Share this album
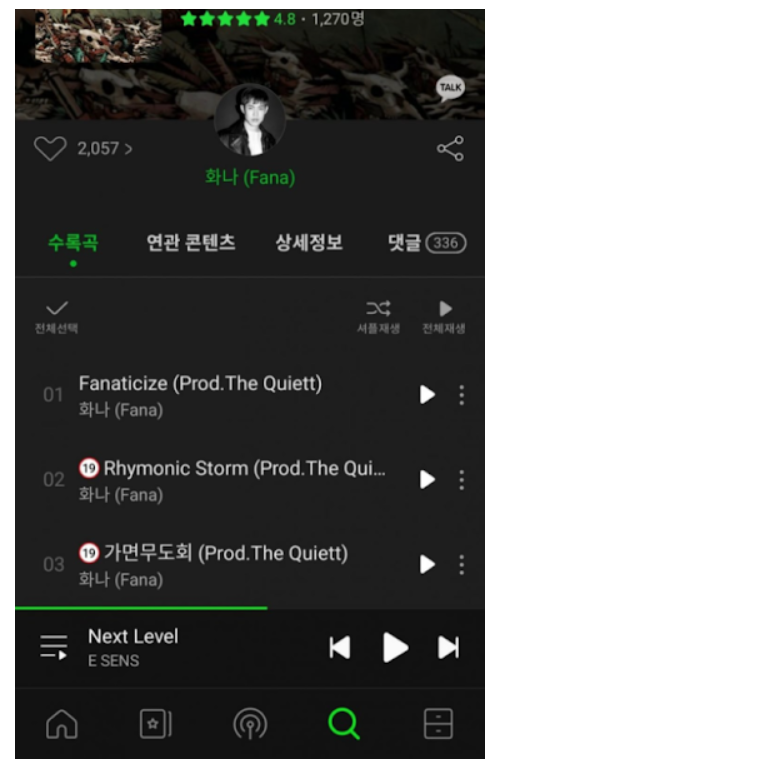 tap(450, 148)
